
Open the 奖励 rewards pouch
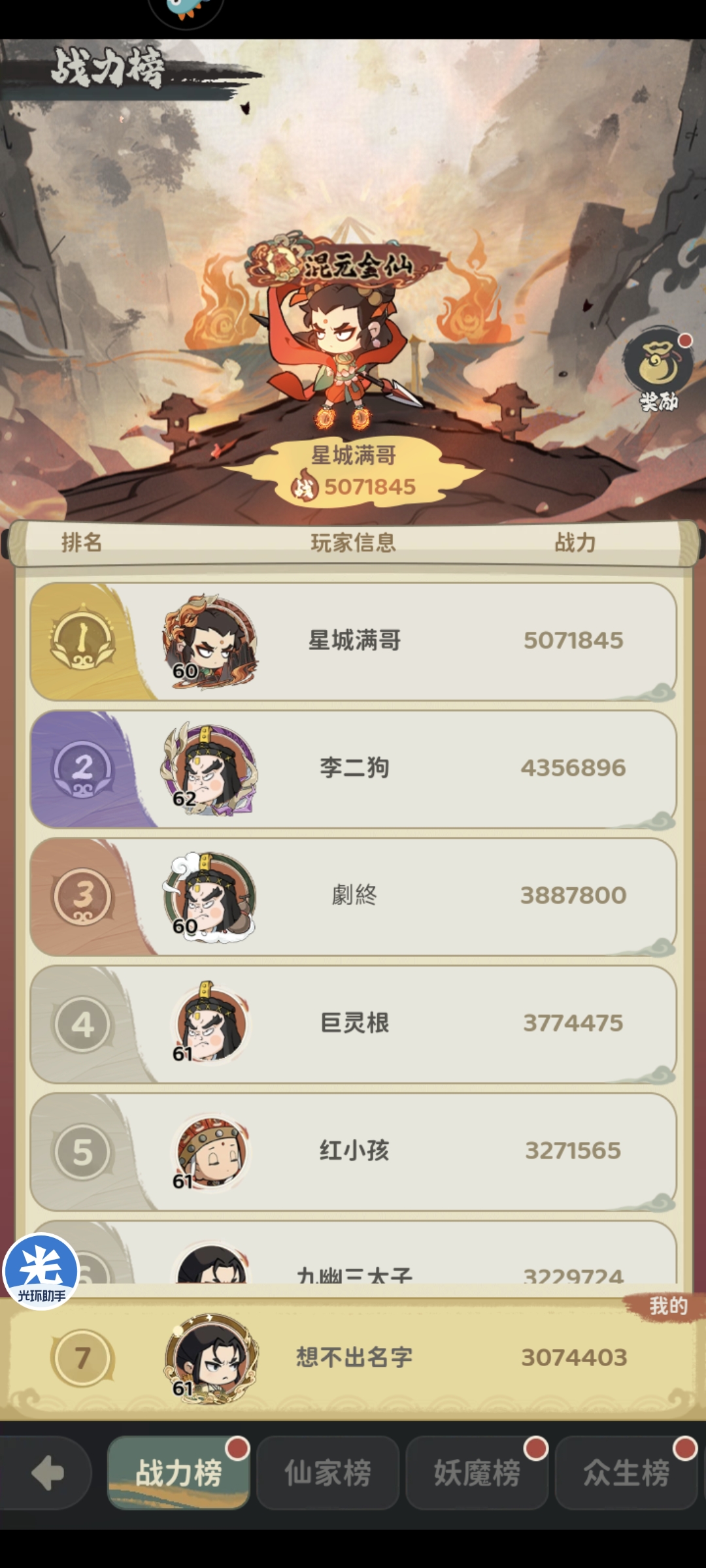(x=658, y=369)
